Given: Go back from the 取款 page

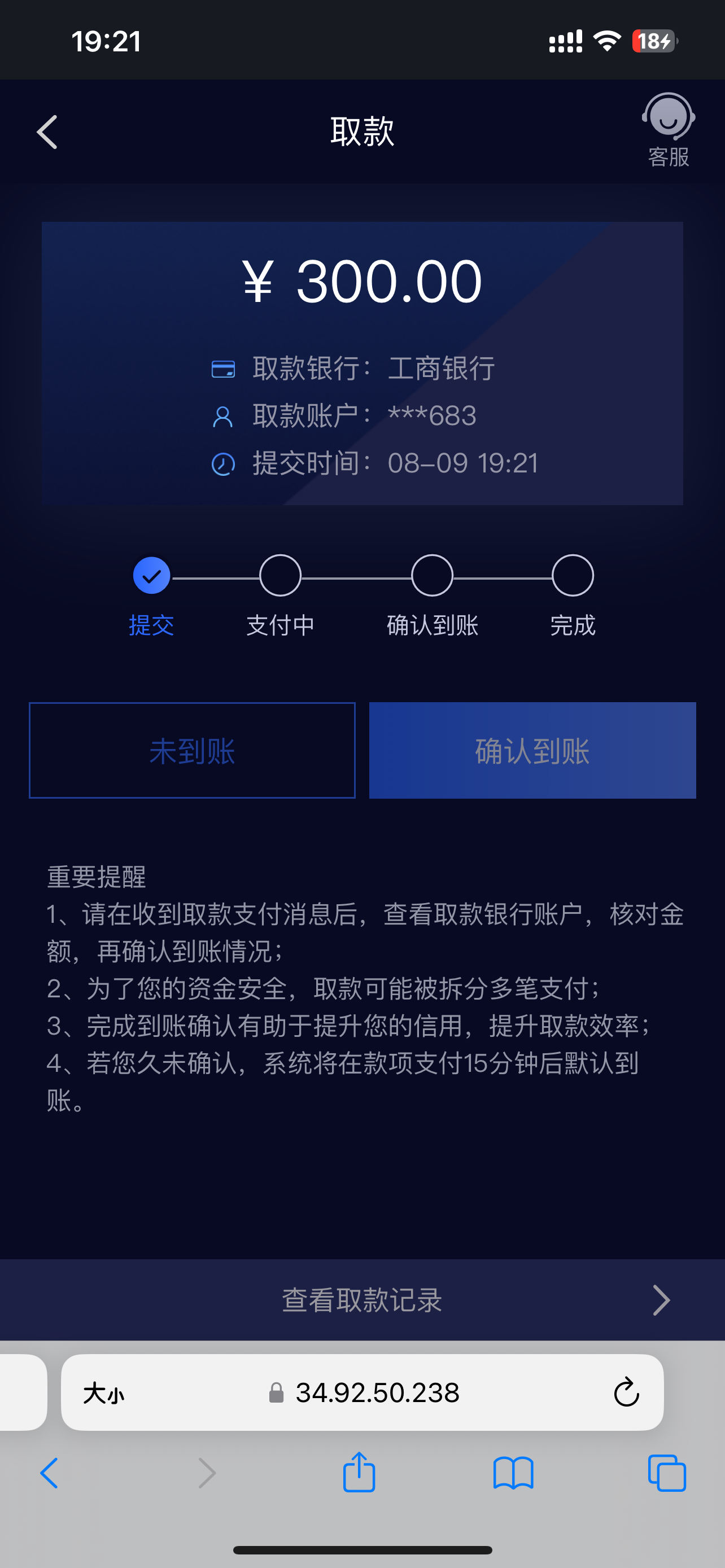Looking at the screenshot, I should pyautogui.click(x=47, y=132).
